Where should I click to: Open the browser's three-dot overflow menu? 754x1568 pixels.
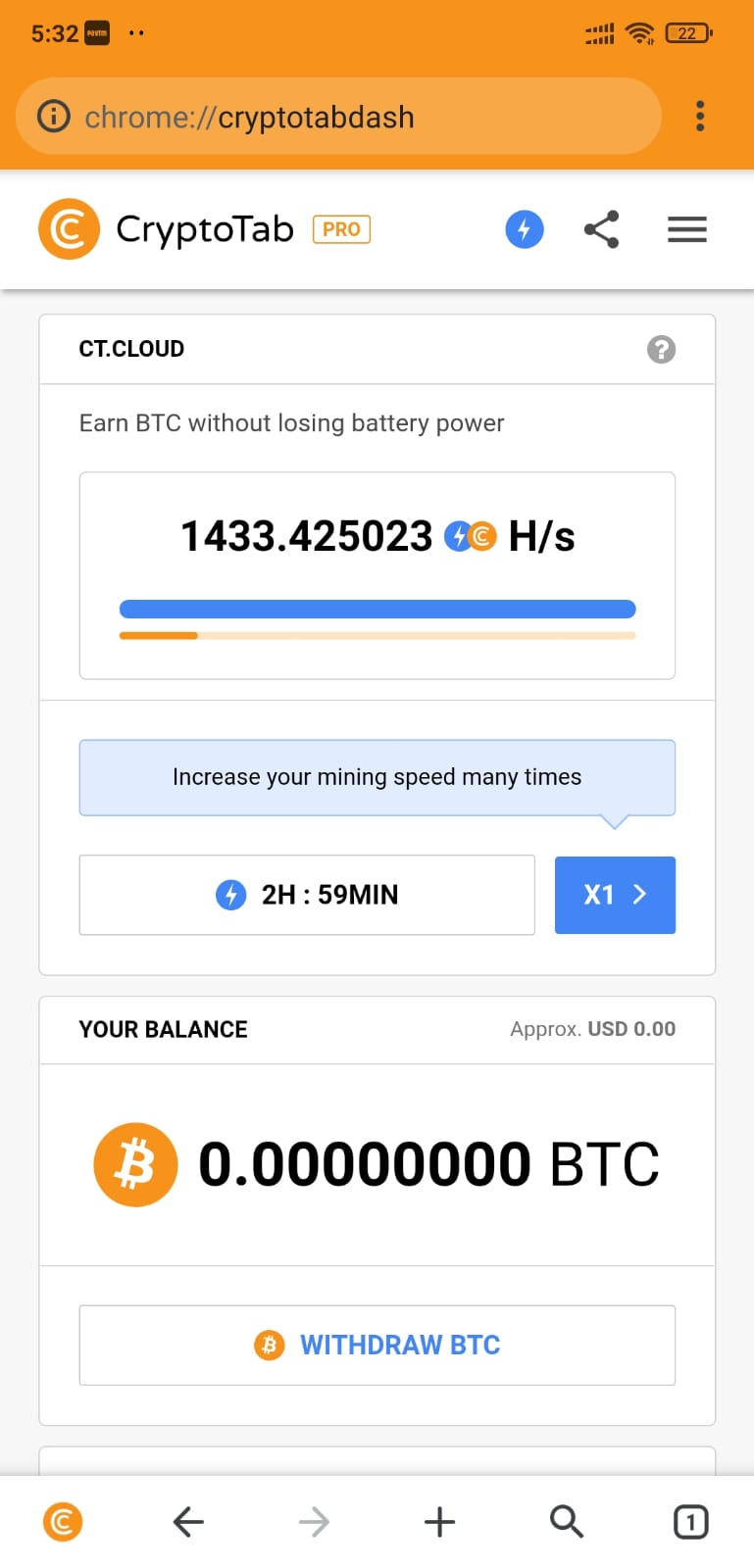click(699, 117)
